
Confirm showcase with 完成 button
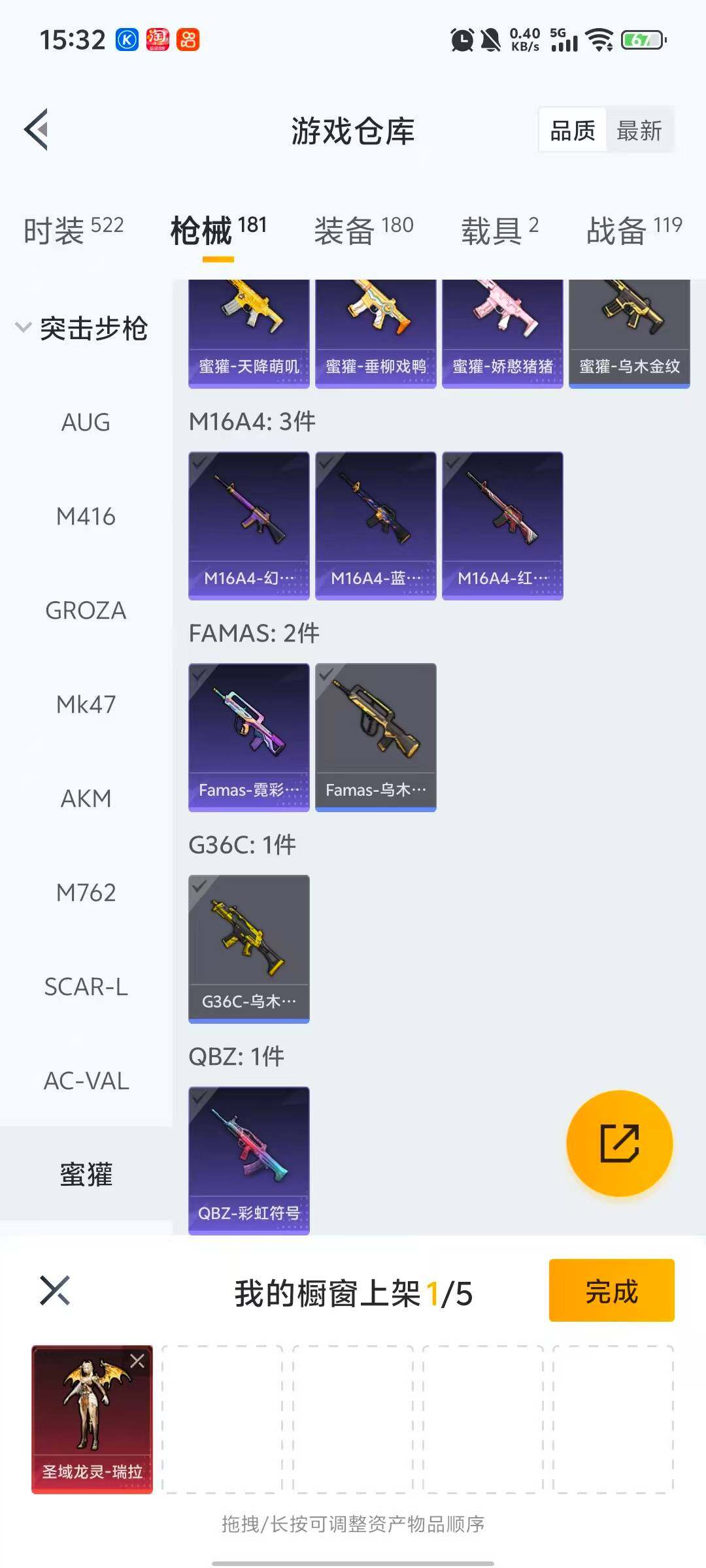pyautogui.click(x=611, y=1290)
